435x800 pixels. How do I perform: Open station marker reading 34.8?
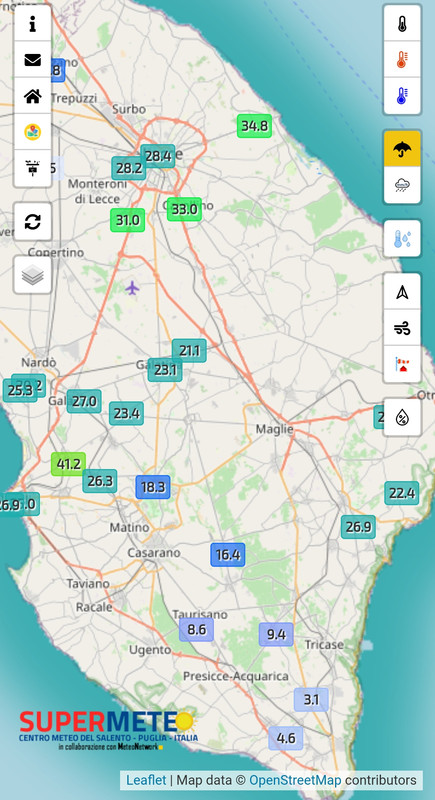(254, 126)
